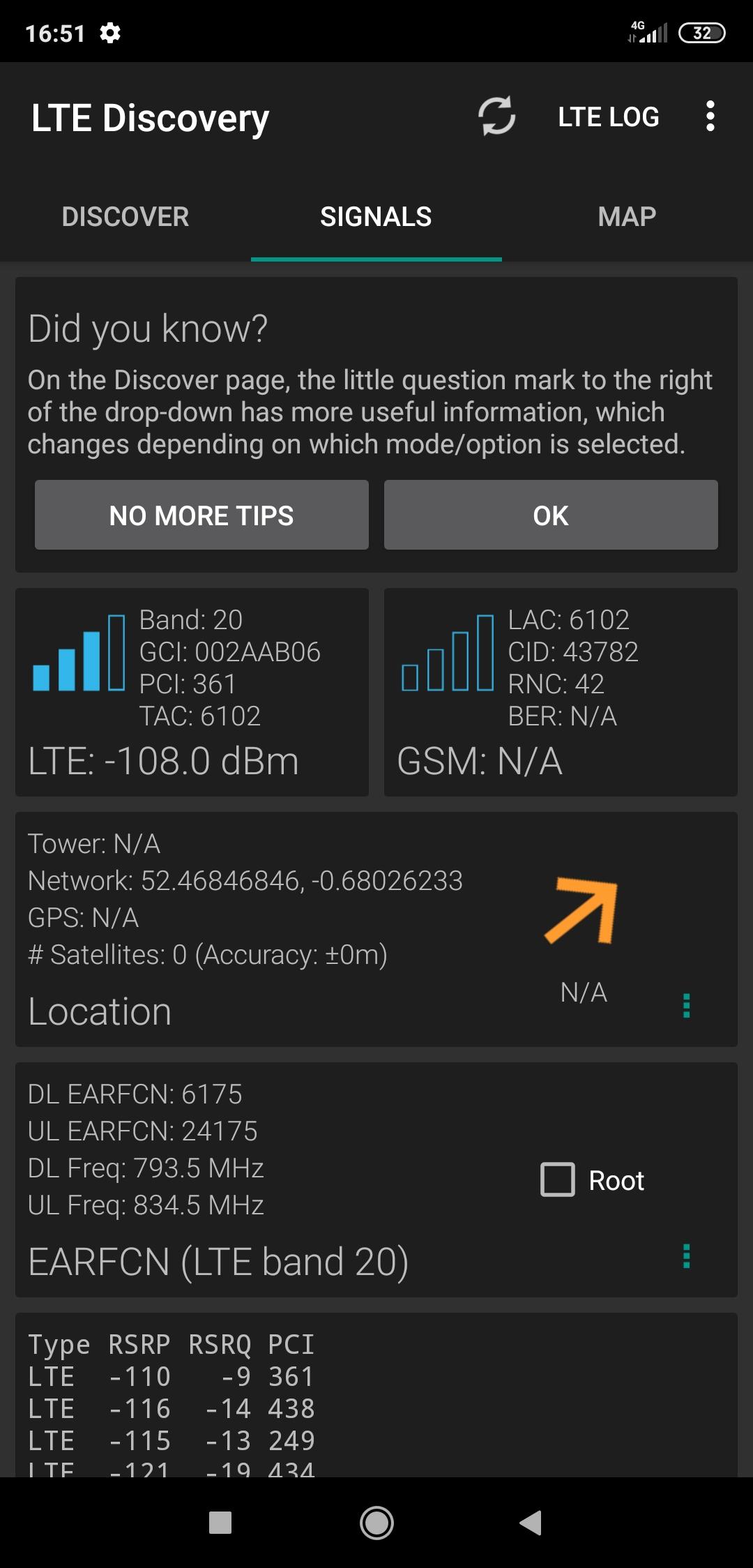Go to the home screen
This screenshot has width=753, height=1568.
[376, 1522]
